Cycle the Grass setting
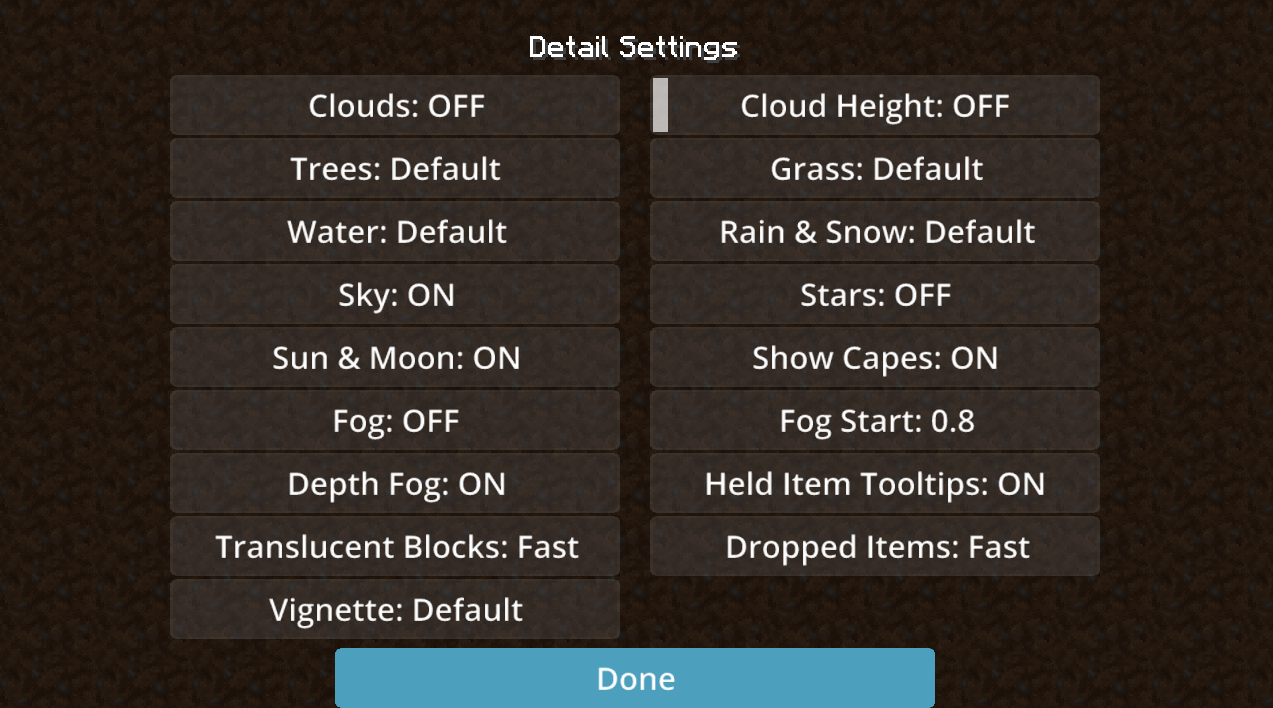This screenshot has width=1273, height=708. click(875, 168)
